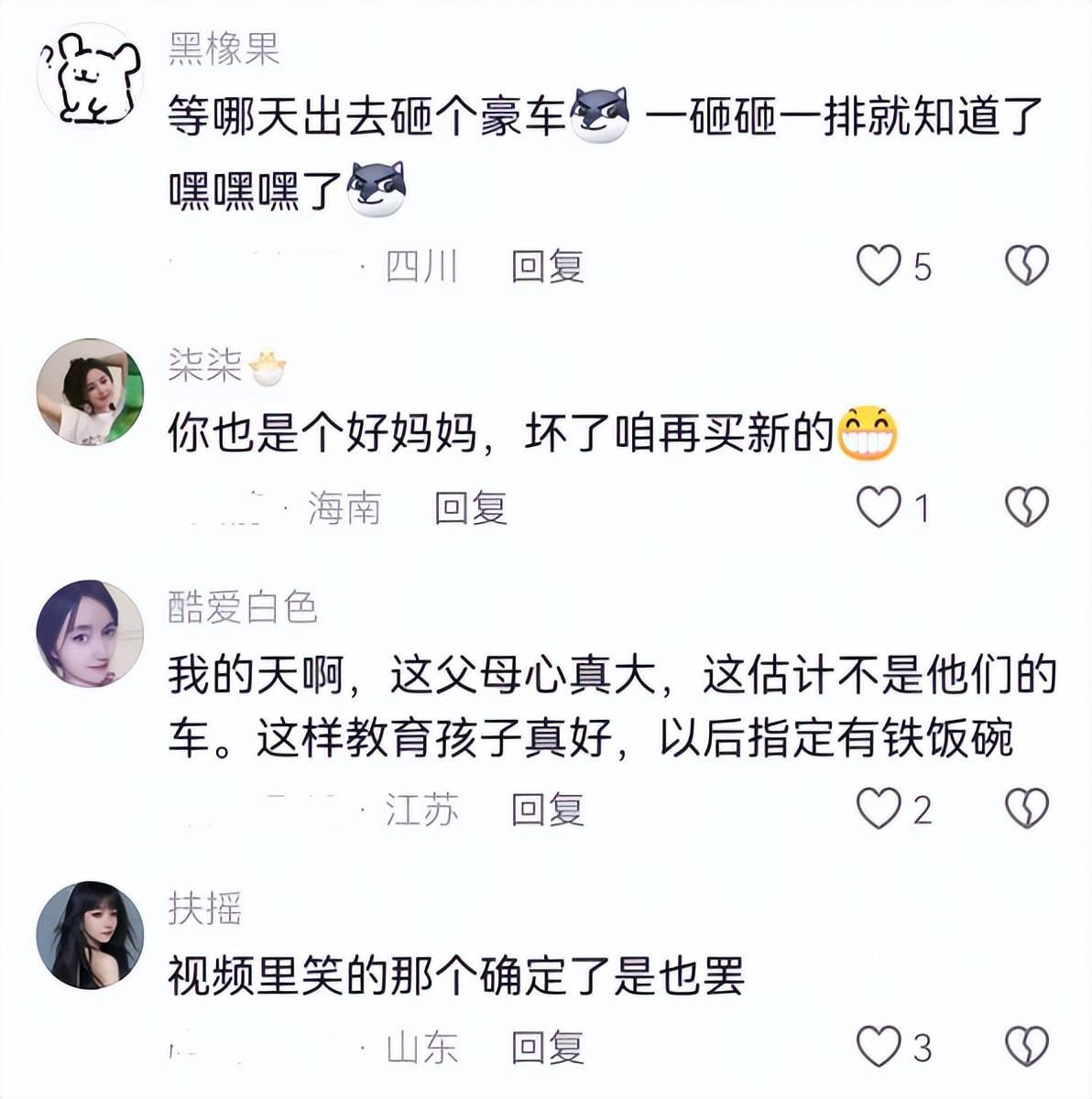Dislike the comment by 扶摇
Image resolution: width=1092 pixels, height=1099 pixels.
[1026, 1047]
